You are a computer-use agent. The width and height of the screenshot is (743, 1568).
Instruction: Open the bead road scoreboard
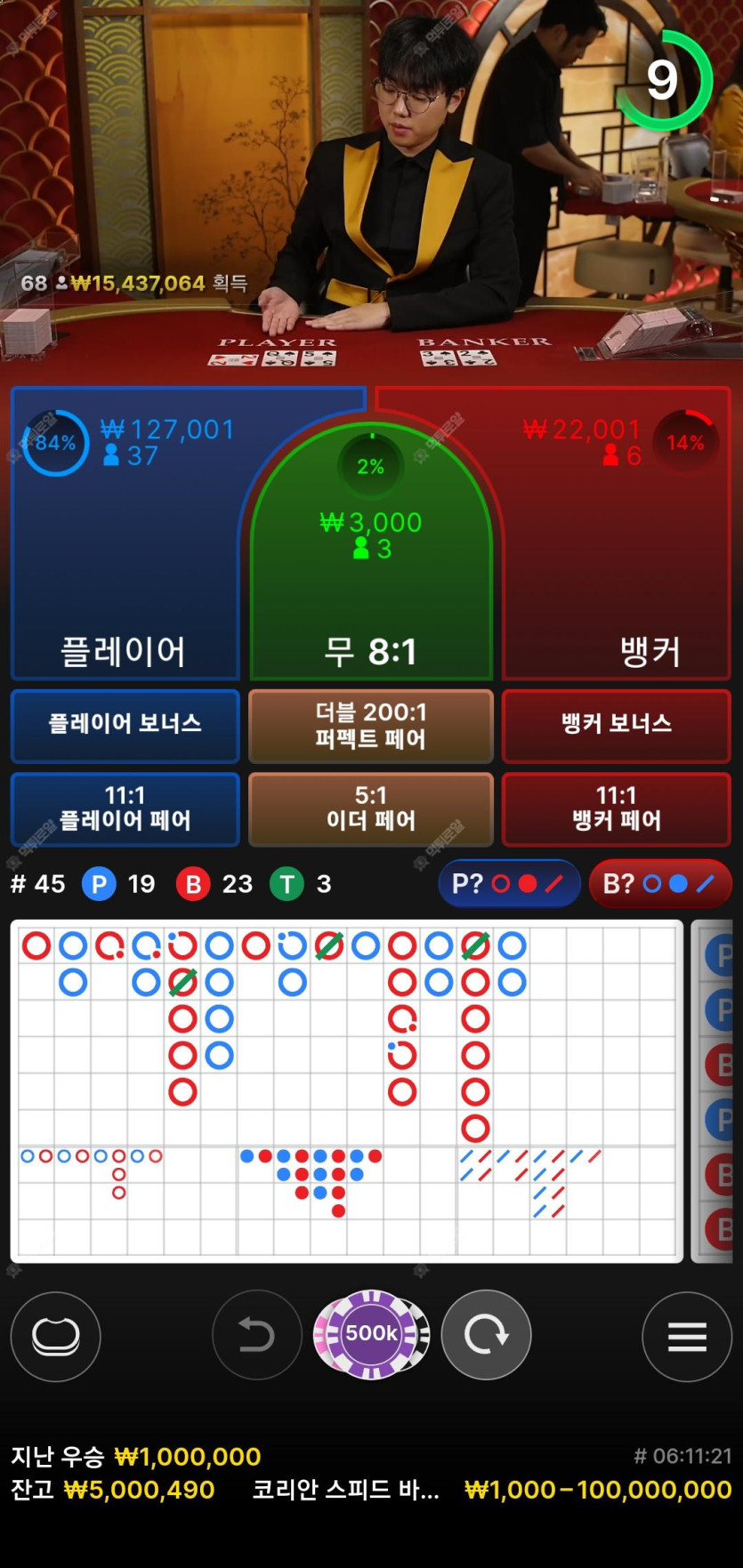[717, 1091]
